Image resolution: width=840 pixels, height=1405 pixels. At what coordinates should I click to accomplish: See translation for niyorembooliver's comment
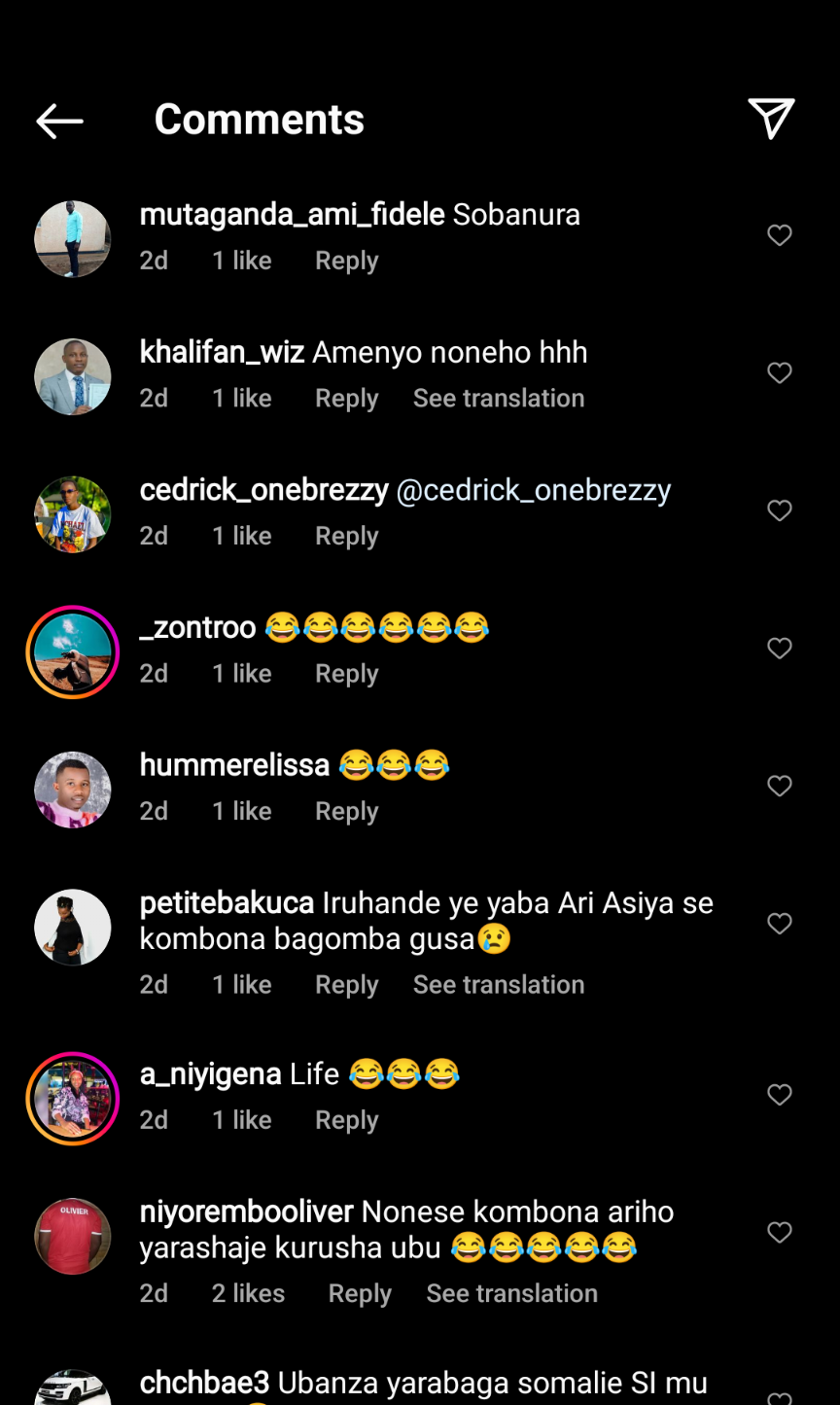(511, 1293)
